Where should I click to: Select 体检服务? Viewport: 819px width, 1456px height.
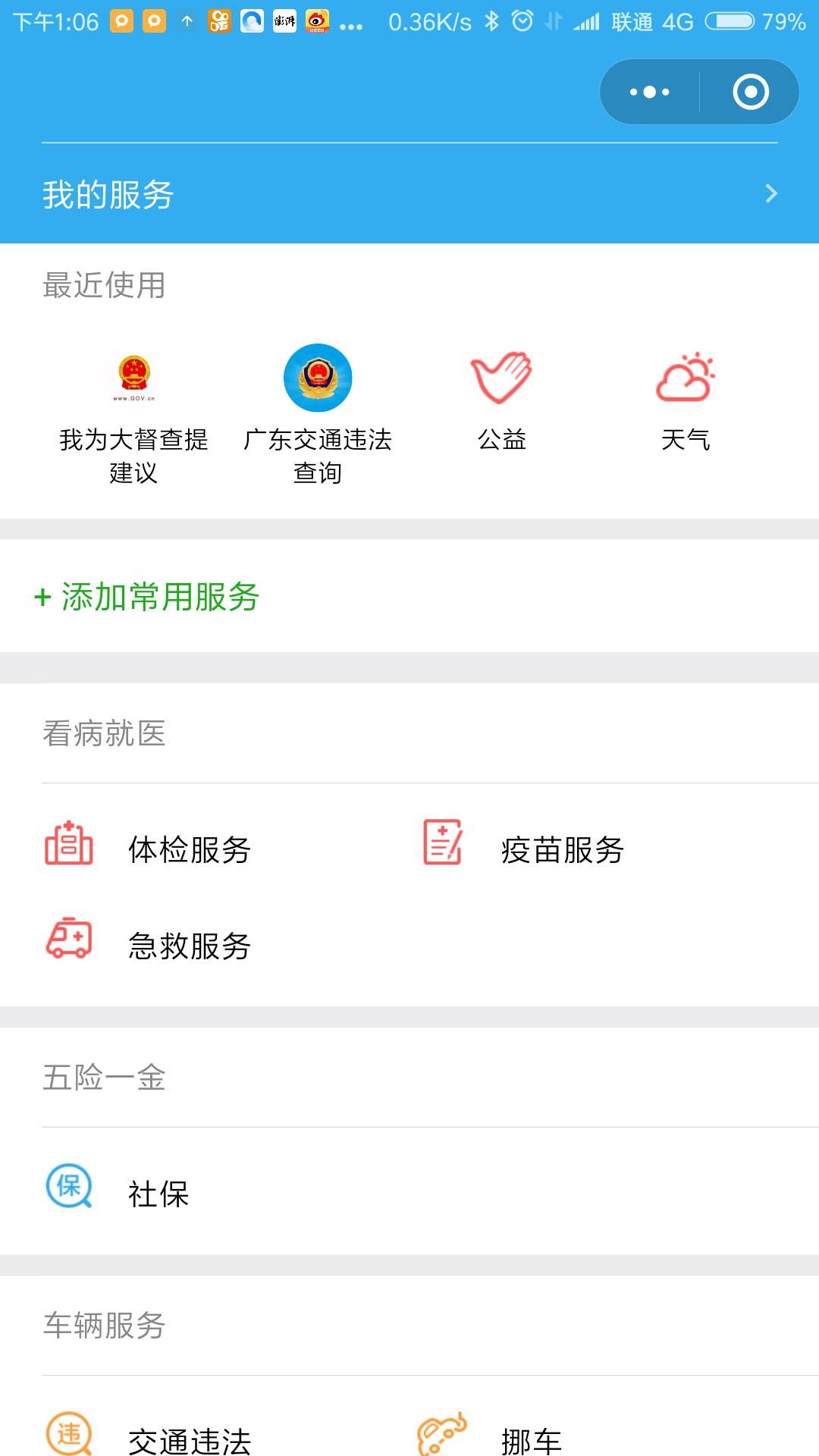pos(190,849)
